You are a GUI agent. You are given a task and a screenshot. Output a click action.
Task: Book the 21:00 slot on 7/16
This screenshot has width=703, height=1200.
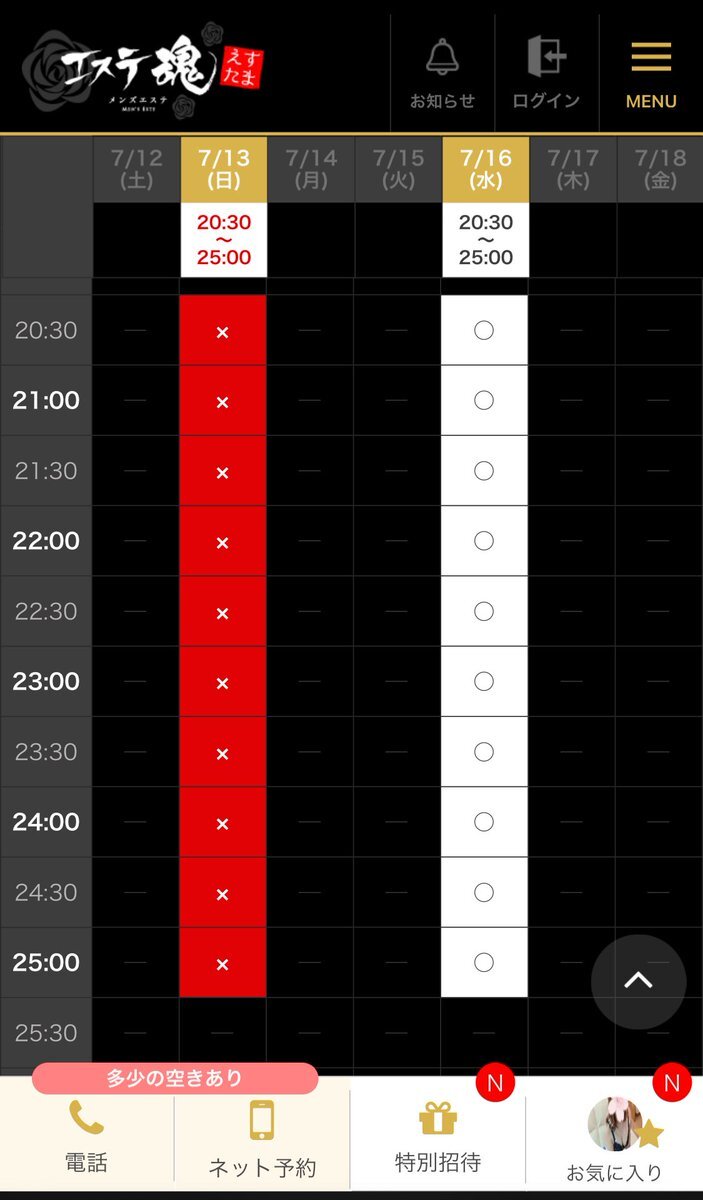click(484, 400)
